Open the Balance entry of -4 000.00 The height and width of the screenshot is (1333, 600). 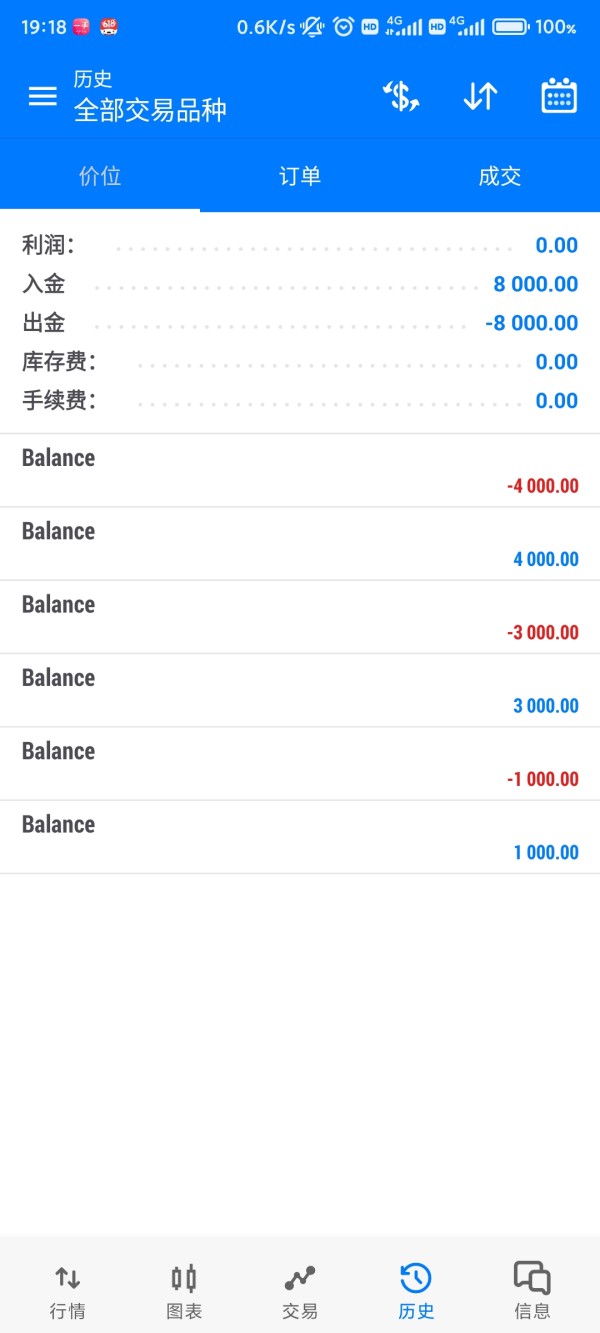tap(300, 471)
